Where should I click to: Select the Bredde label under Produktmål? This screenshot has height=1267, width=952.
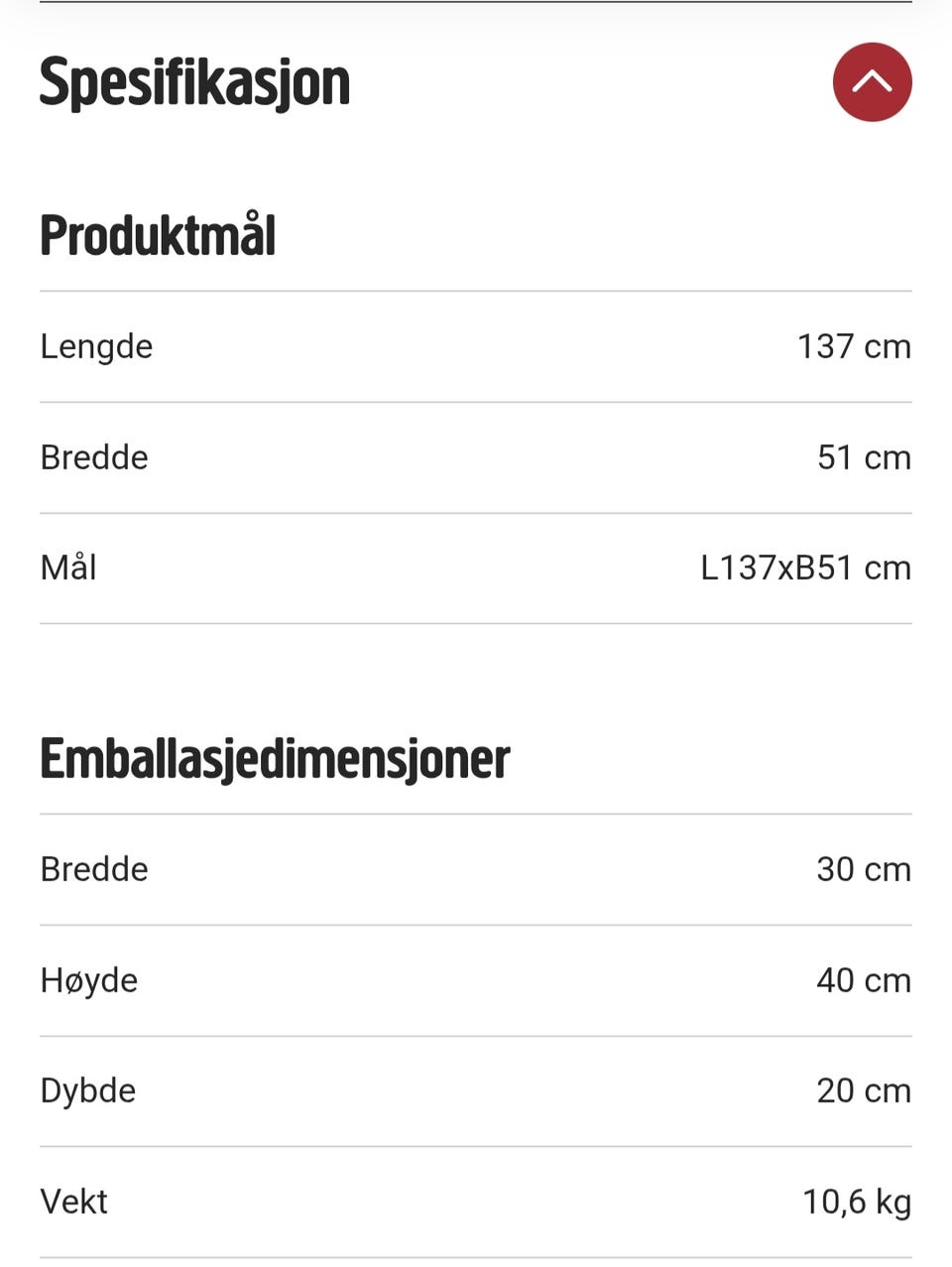tap(94, 457)
